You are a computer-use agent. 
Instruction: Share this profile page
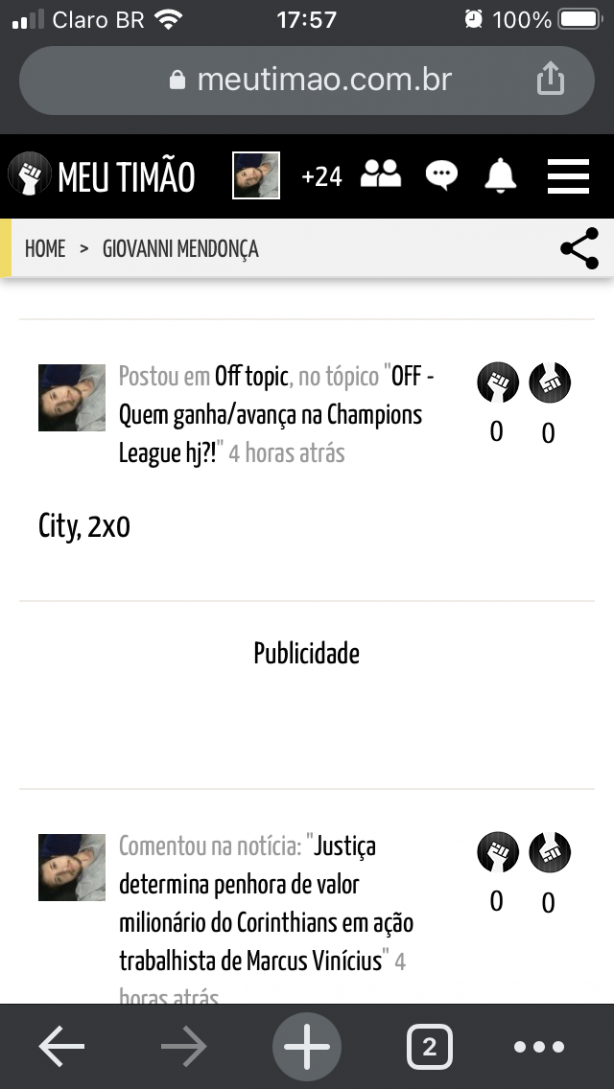(x=579, y=249)
